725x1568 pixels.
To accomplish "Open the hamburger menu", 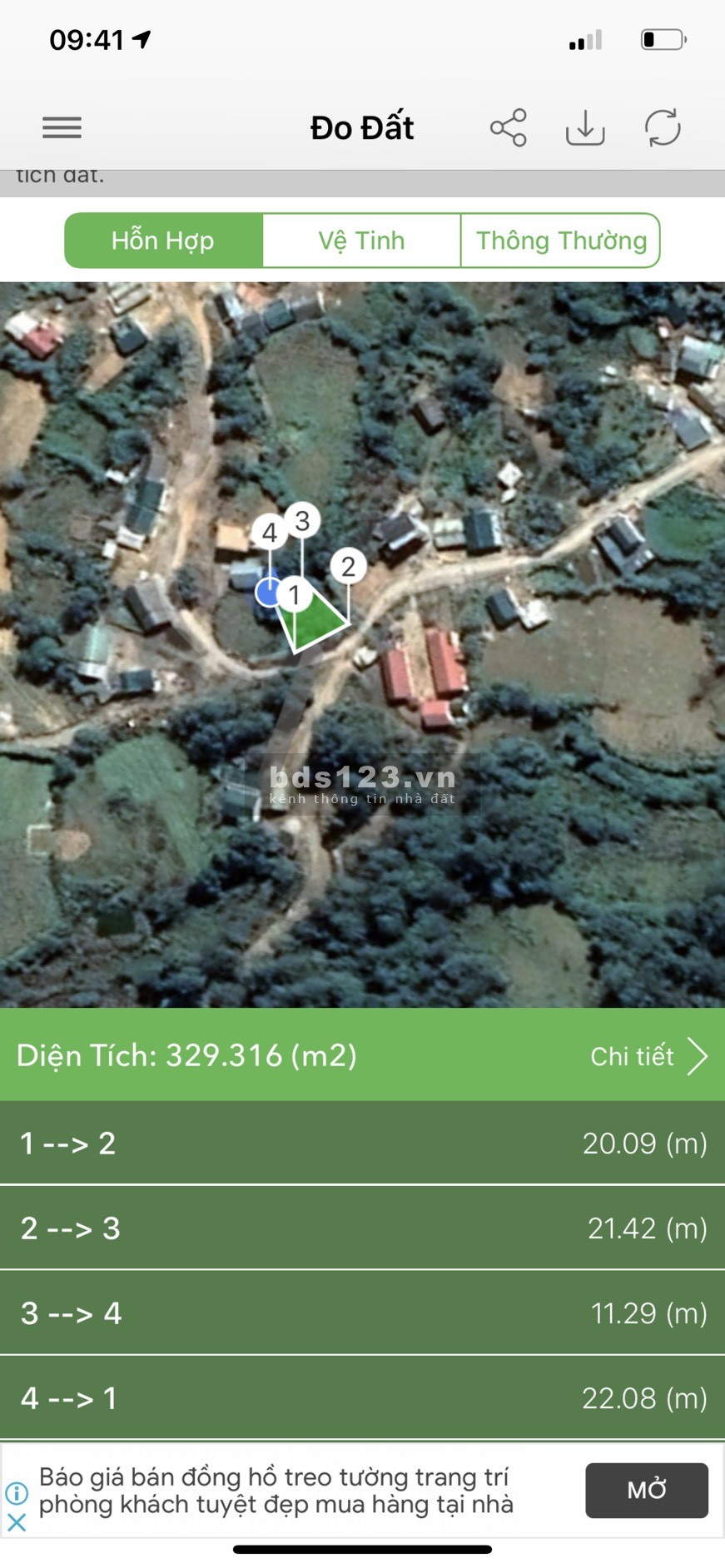I will pyautogui.click(x=62, y=127).
